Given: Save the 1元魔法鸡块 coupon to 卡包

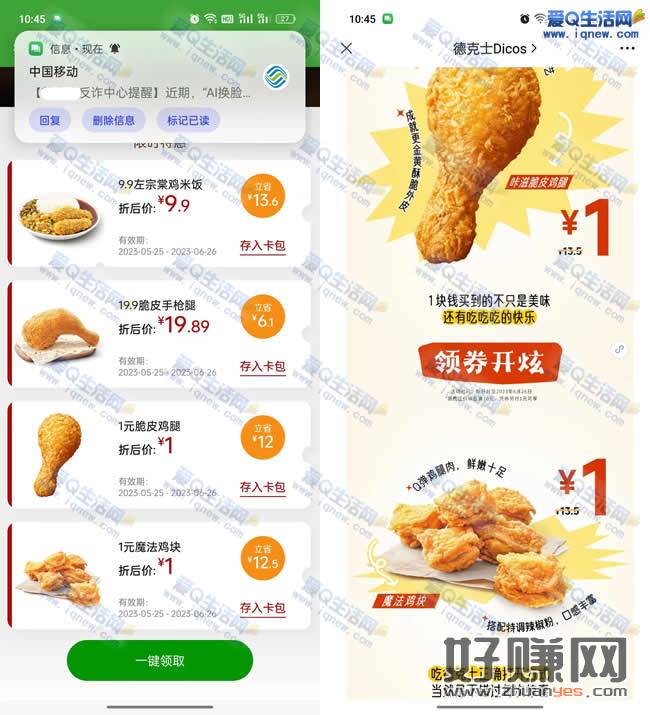Looking at the screenshot, I should click(262, 608).
